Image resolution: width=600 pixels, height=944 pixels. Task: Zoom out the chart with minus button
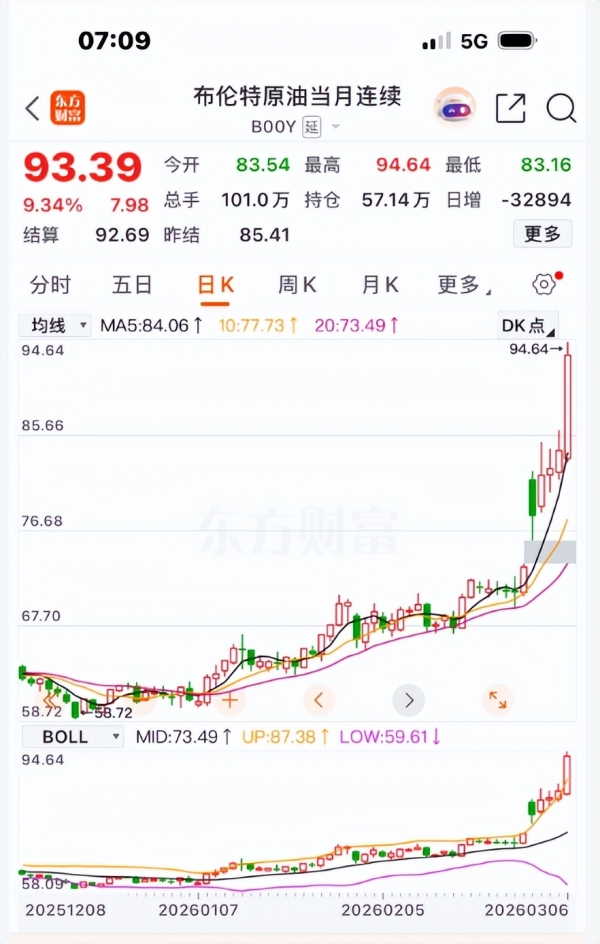(142, 699)
